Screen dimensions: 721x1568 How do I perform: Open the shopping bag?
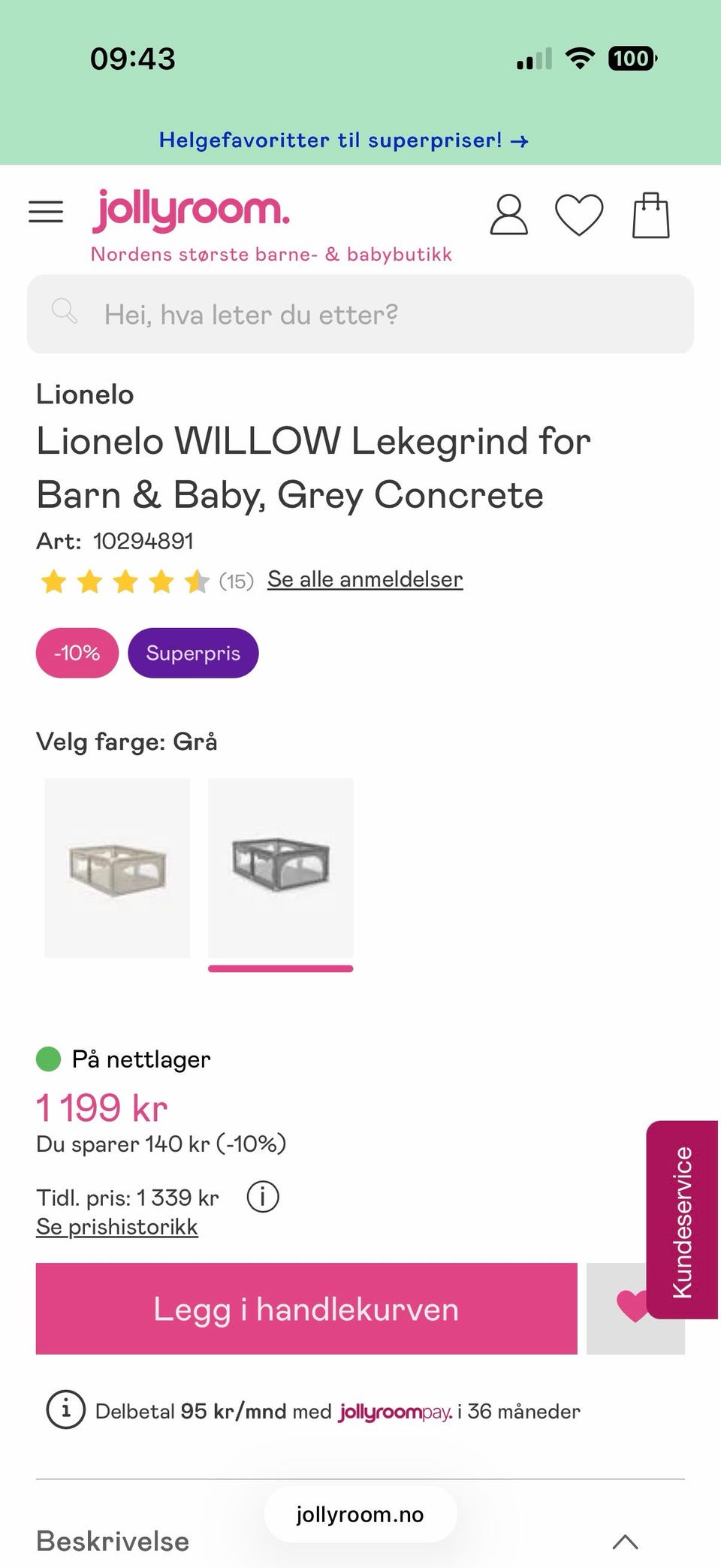(651, 215)
